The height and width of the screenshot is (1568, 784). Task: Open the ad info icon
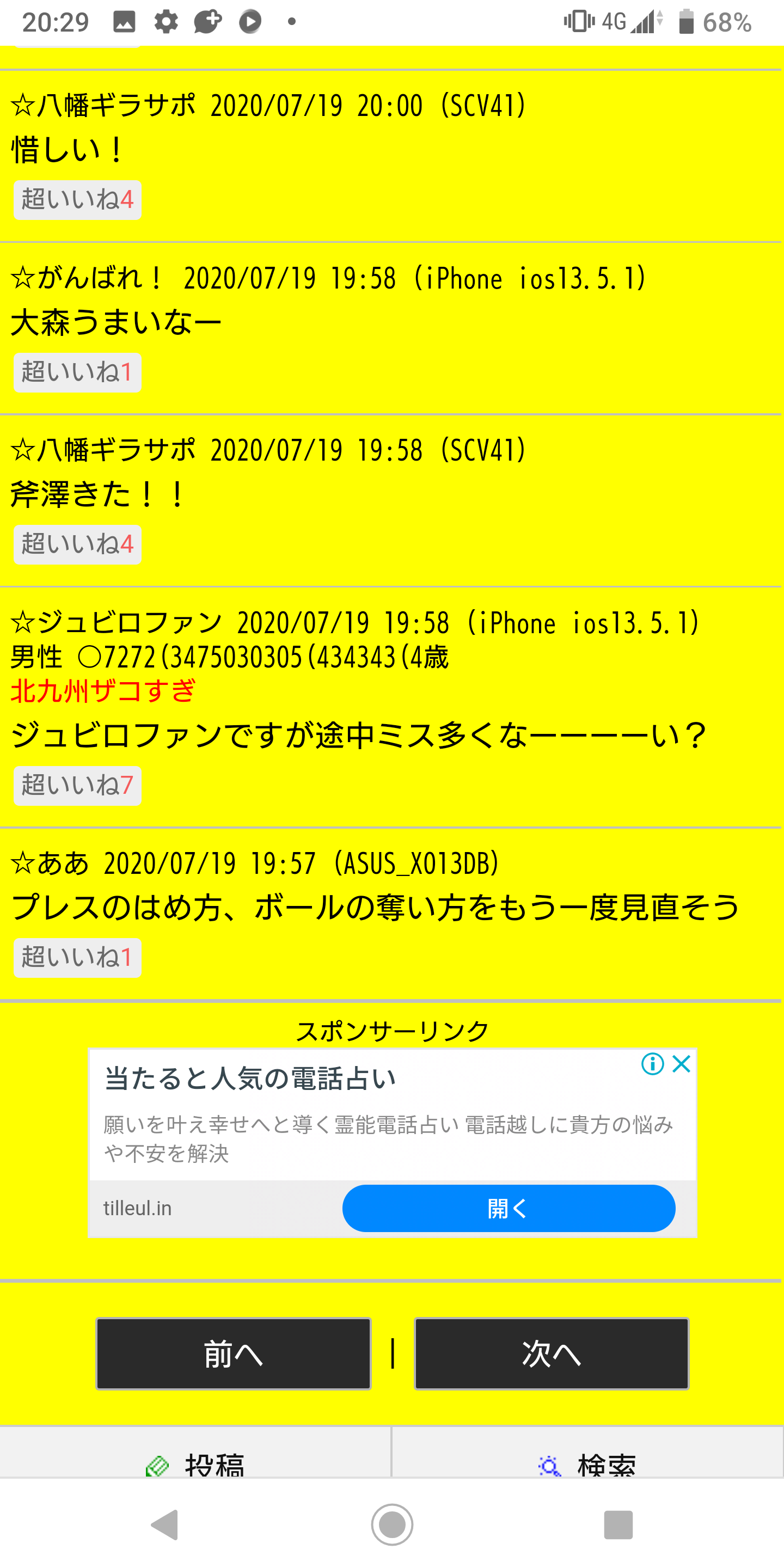(653, 1063)
